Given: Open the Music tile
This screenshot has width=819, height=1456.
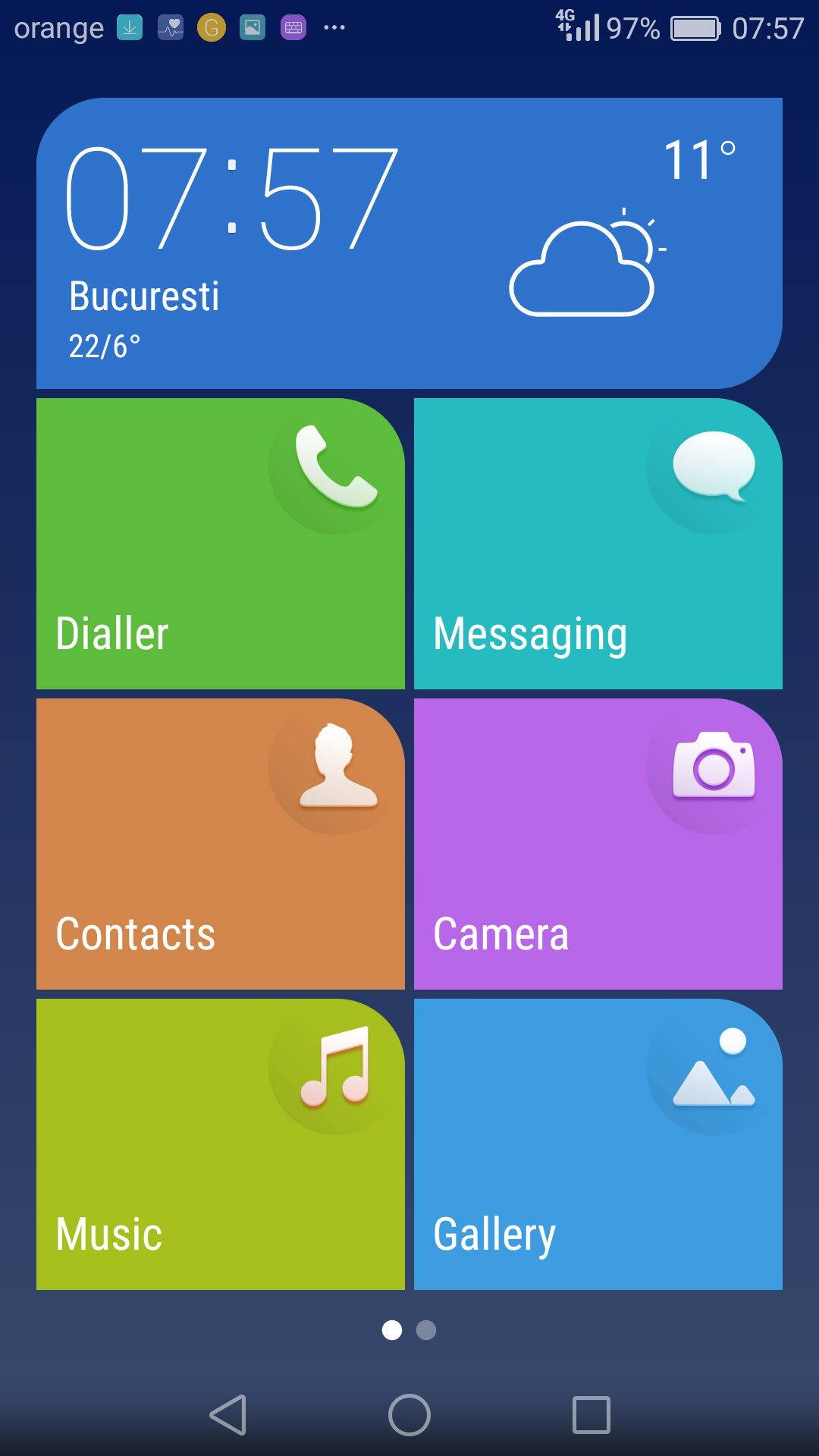Looking at the screenshot, I should pyautogui.click(x=221, y=1144).
